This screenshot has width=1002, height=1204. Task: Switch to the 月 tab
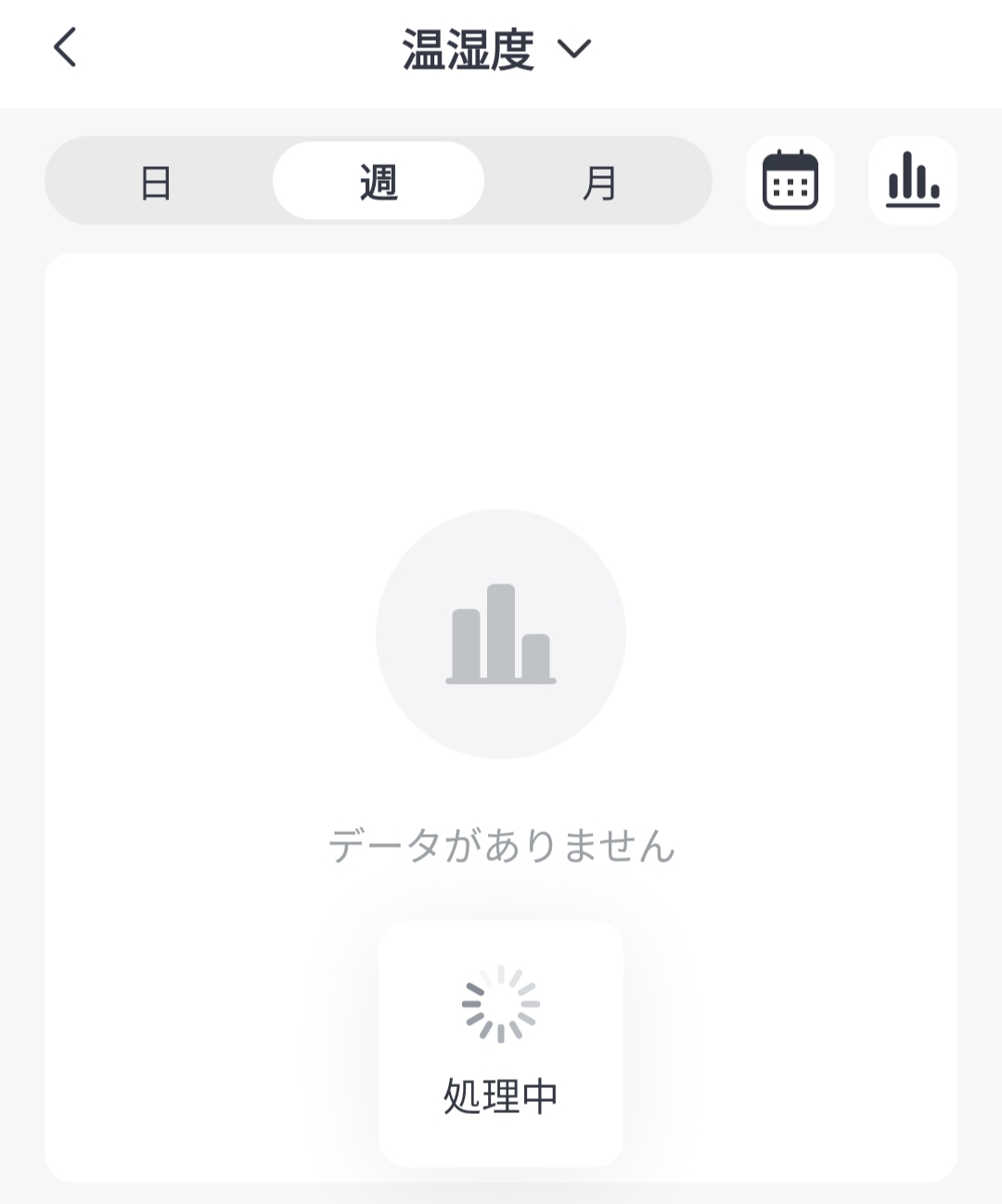(x=599, y=182)
